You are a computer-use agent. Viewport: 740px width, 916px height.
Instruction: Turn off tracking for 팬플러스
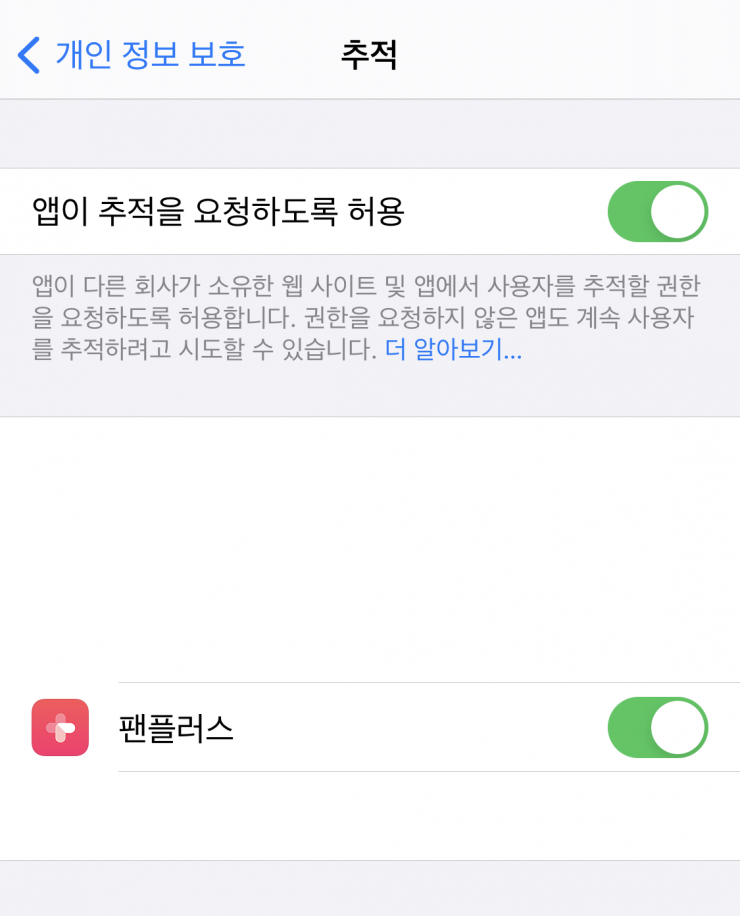tap(657, 727)
